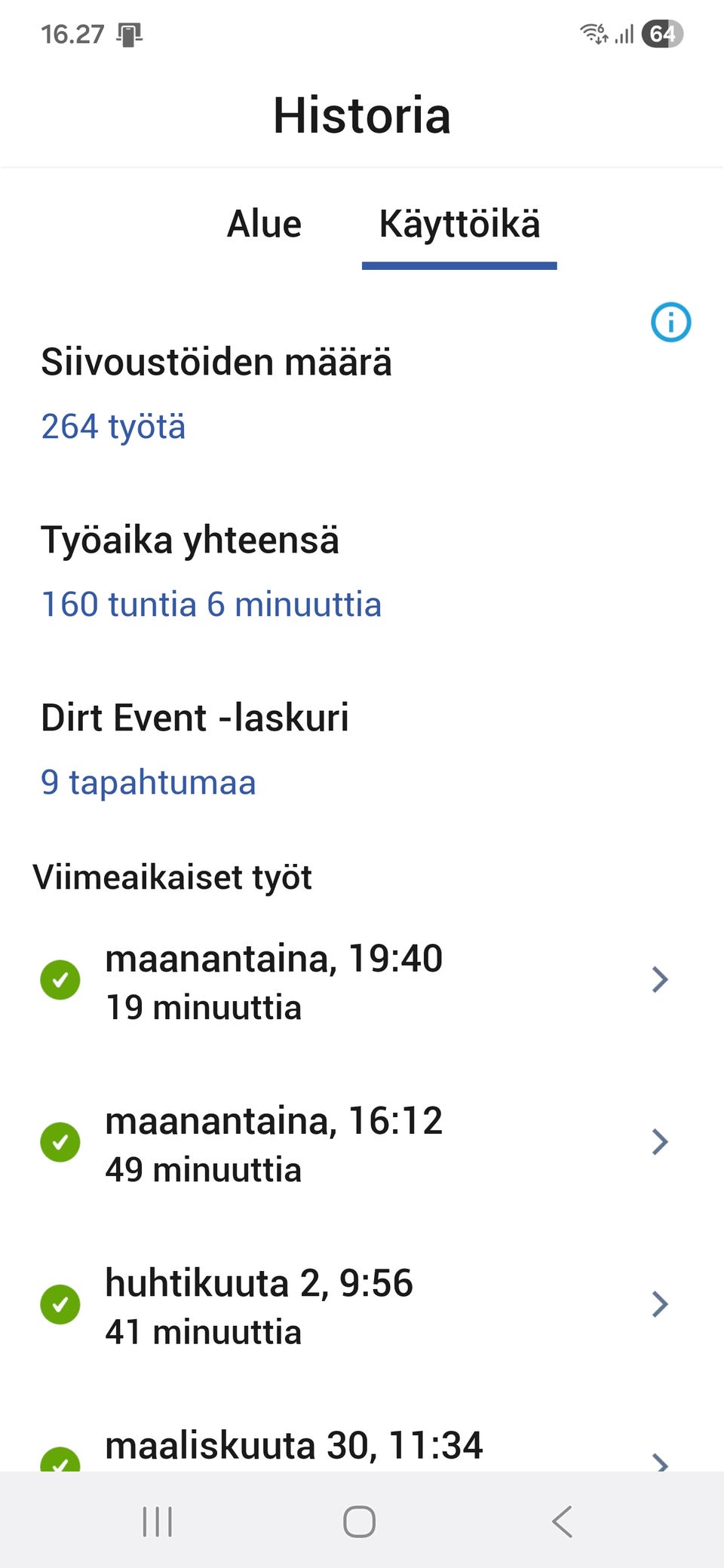Open the maanantaina 19:40 cleaning job
The image size is (724, 1568).
coord(354,980)
